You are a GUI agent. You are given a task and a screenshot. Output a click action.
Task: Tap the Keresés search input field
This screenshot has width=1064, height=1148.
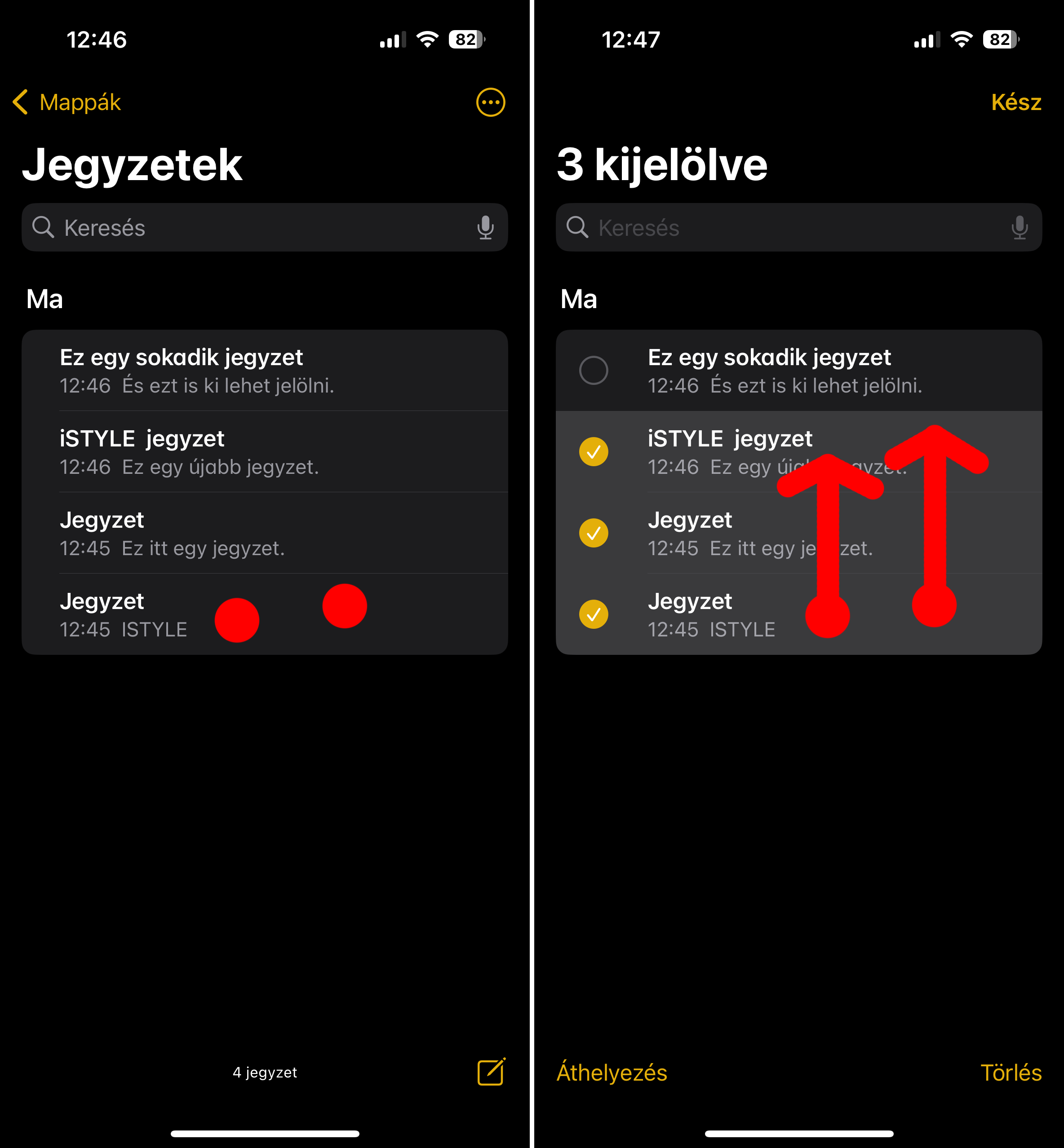pyautogui.click(x=231, y=227)
